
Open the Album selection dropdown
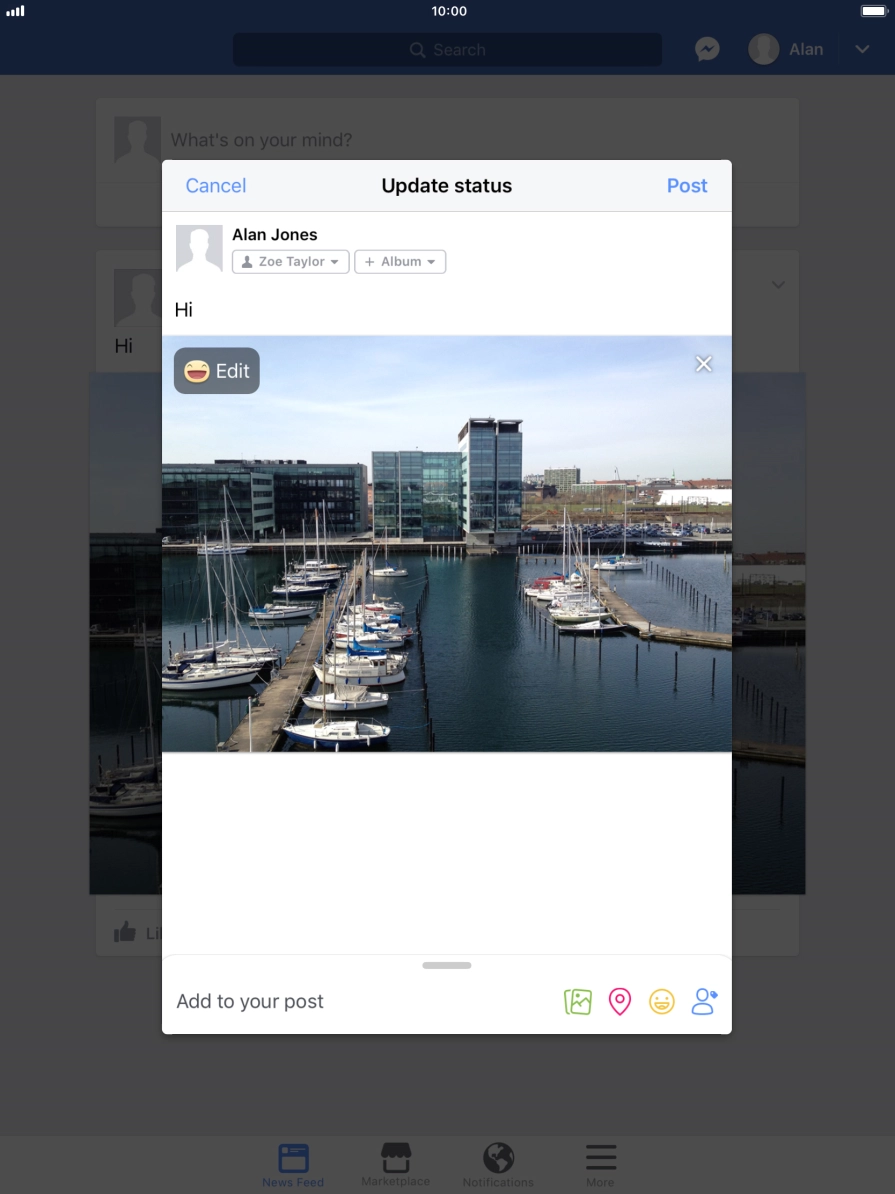click(x=400, y=261)
